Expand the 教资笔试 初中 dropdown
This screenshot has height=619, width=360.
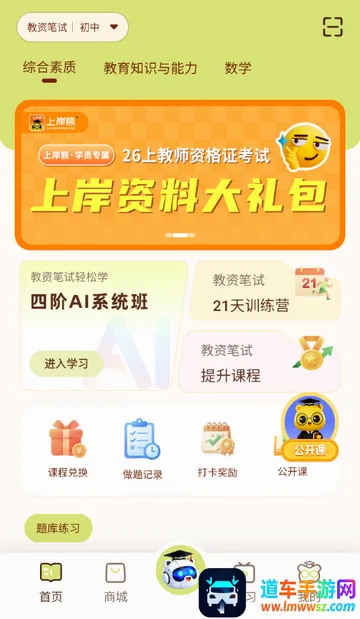(x=73, y=27)
